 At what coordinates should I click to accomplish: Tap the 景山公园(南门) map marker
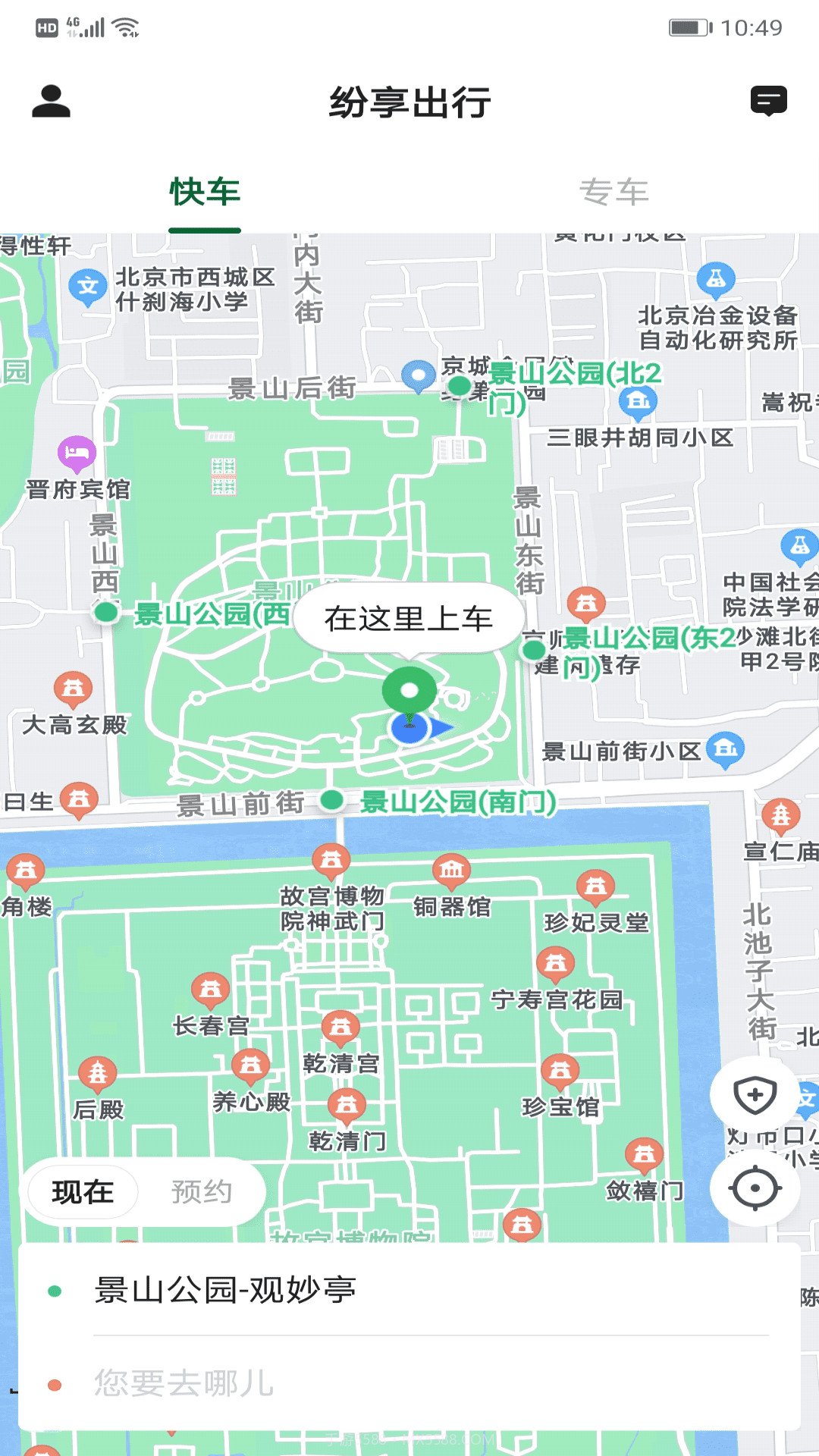(331, 800)
